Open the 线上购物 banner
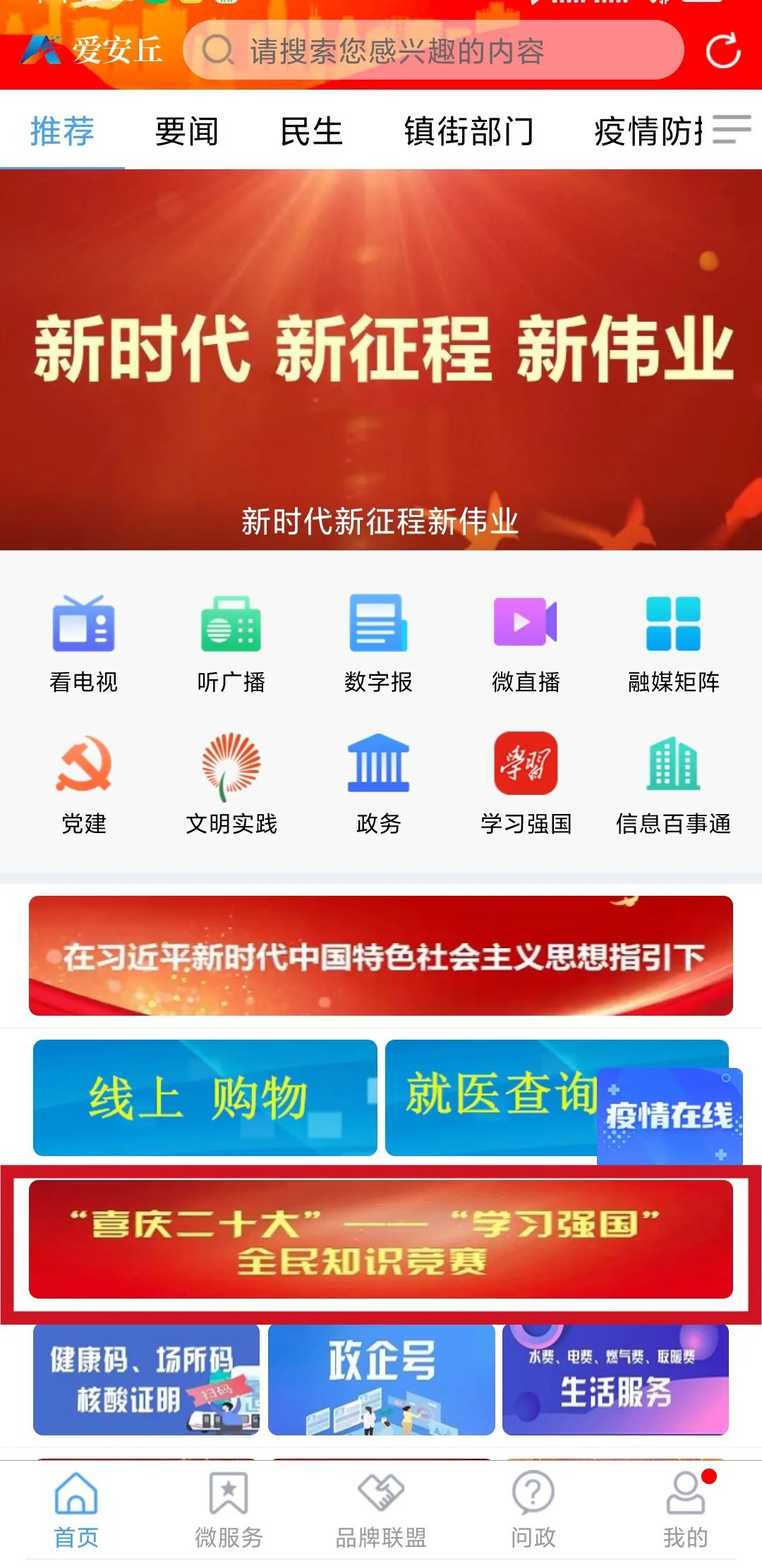 (x=205, y=1098)
